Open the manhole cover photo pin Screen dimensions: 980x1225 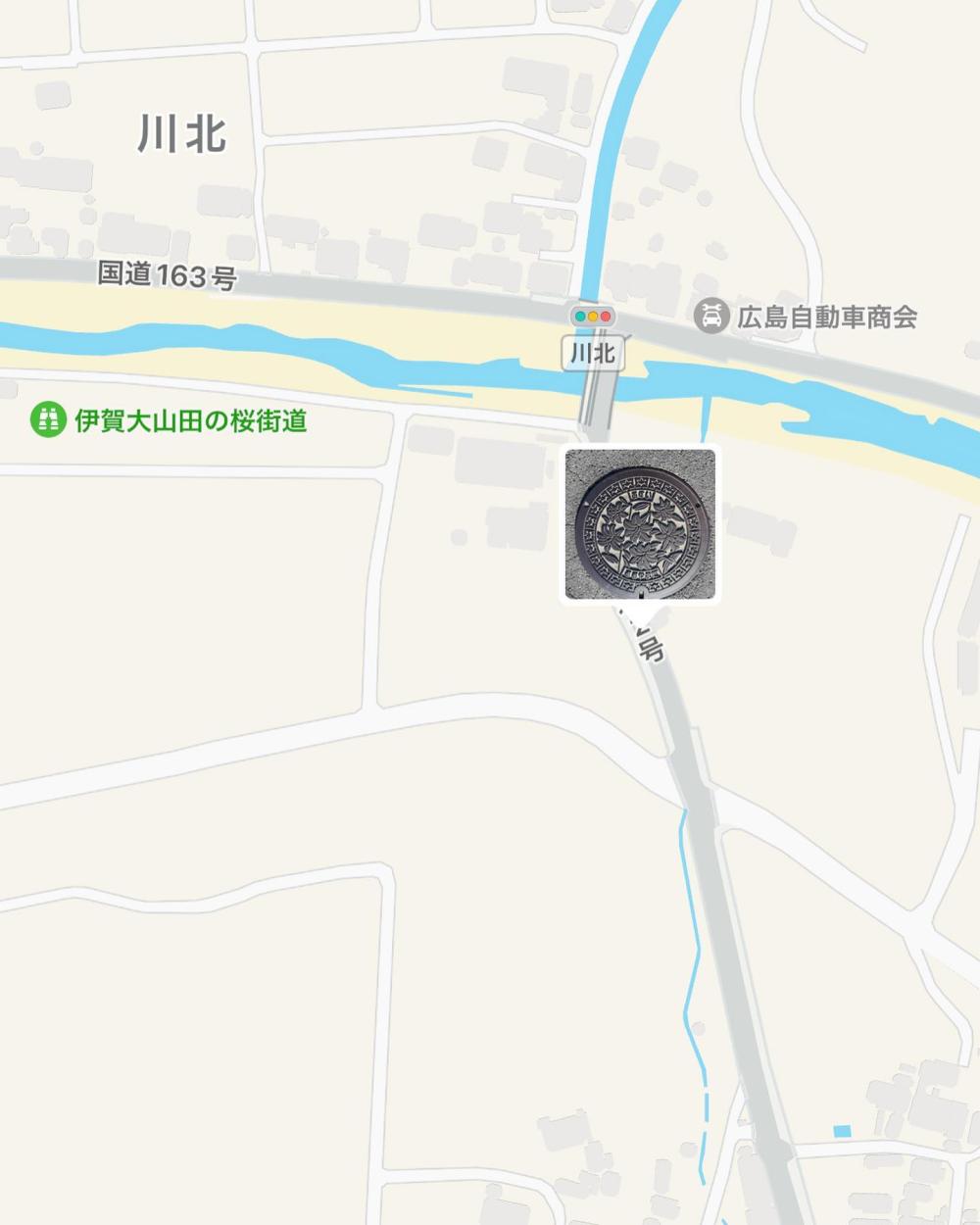640,523
